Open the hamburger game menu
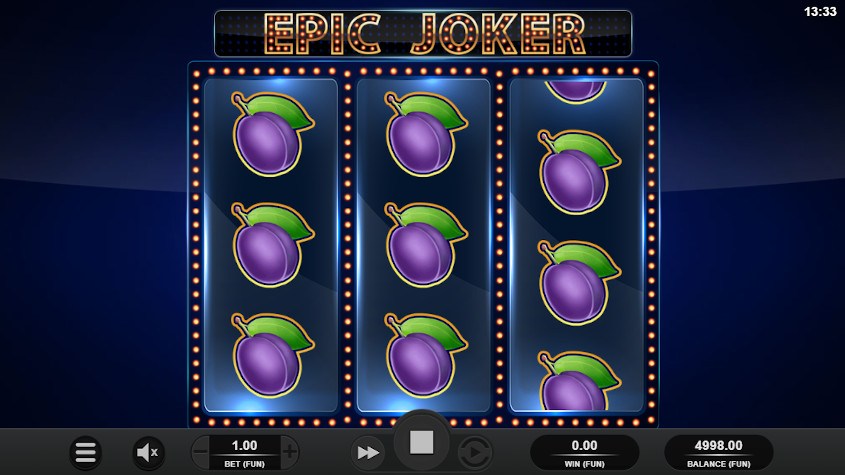Image resolution: width=845 pixels, height=475 pixels. (86, 452)
